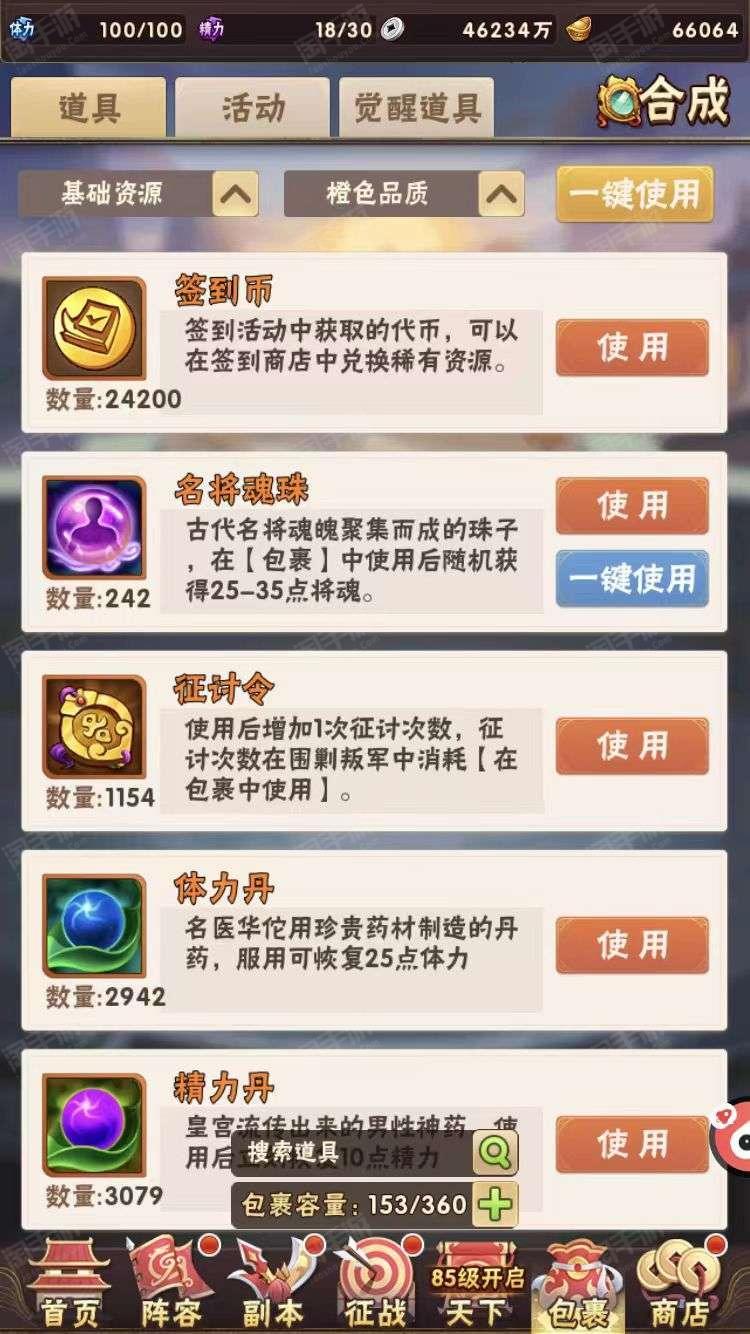
Task: Expand bag capacity with the plus button
Action: pos(494,1205)
